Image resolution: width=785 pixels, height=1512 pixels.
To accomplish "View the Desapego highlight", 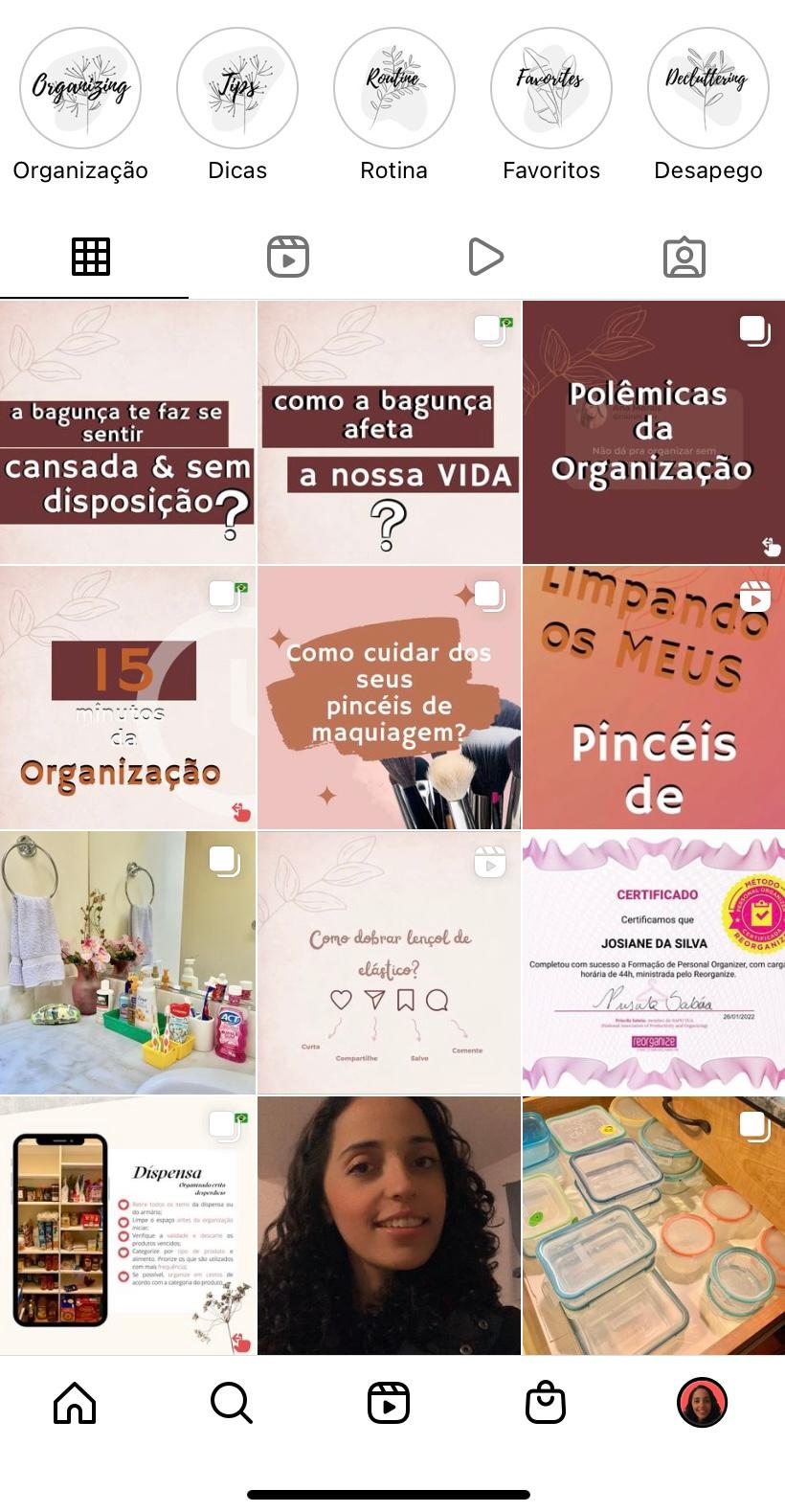I will (x=707, y=88).
